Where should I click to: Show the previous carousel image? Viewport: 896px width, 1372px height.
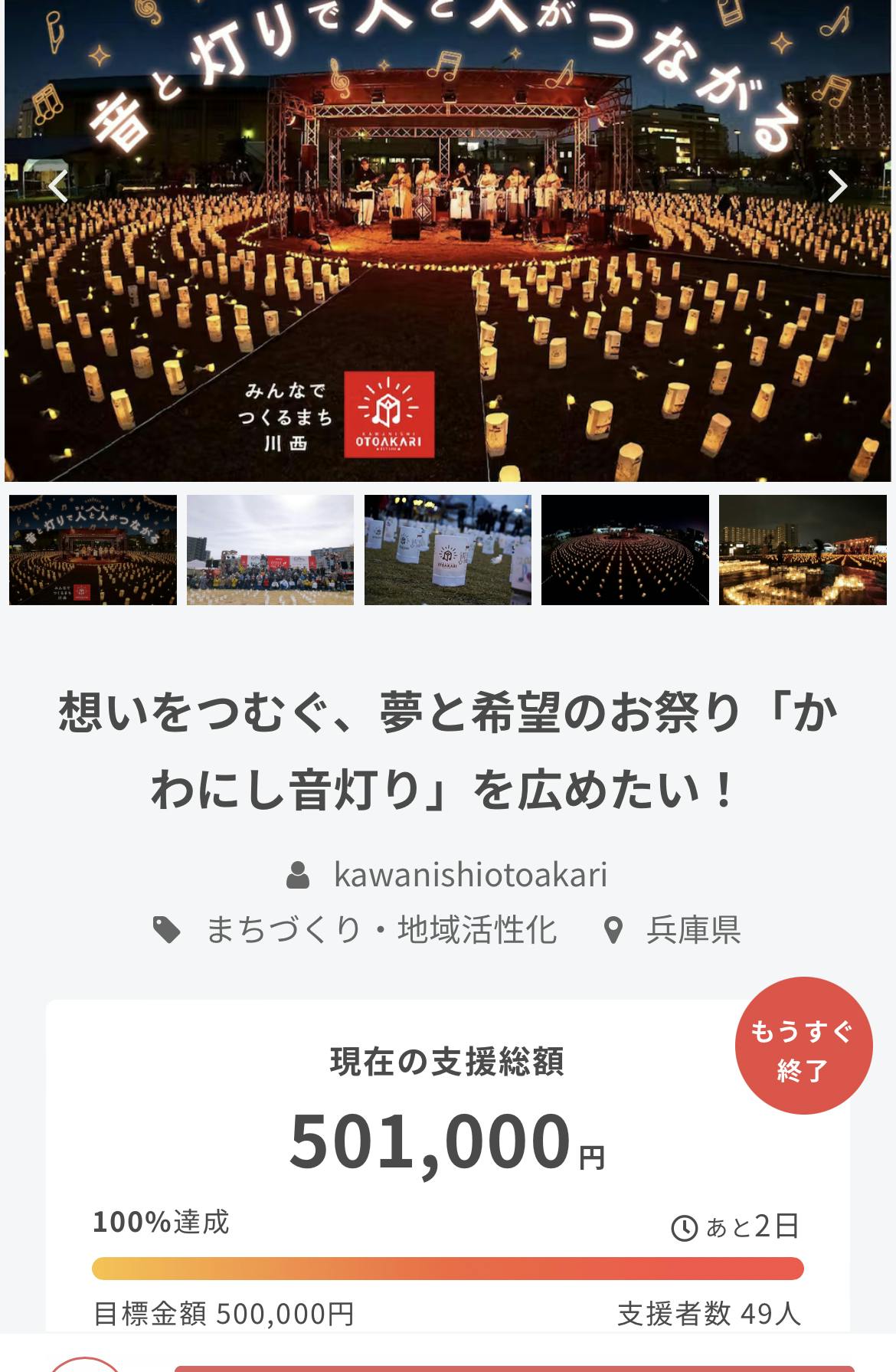(58, 186)
